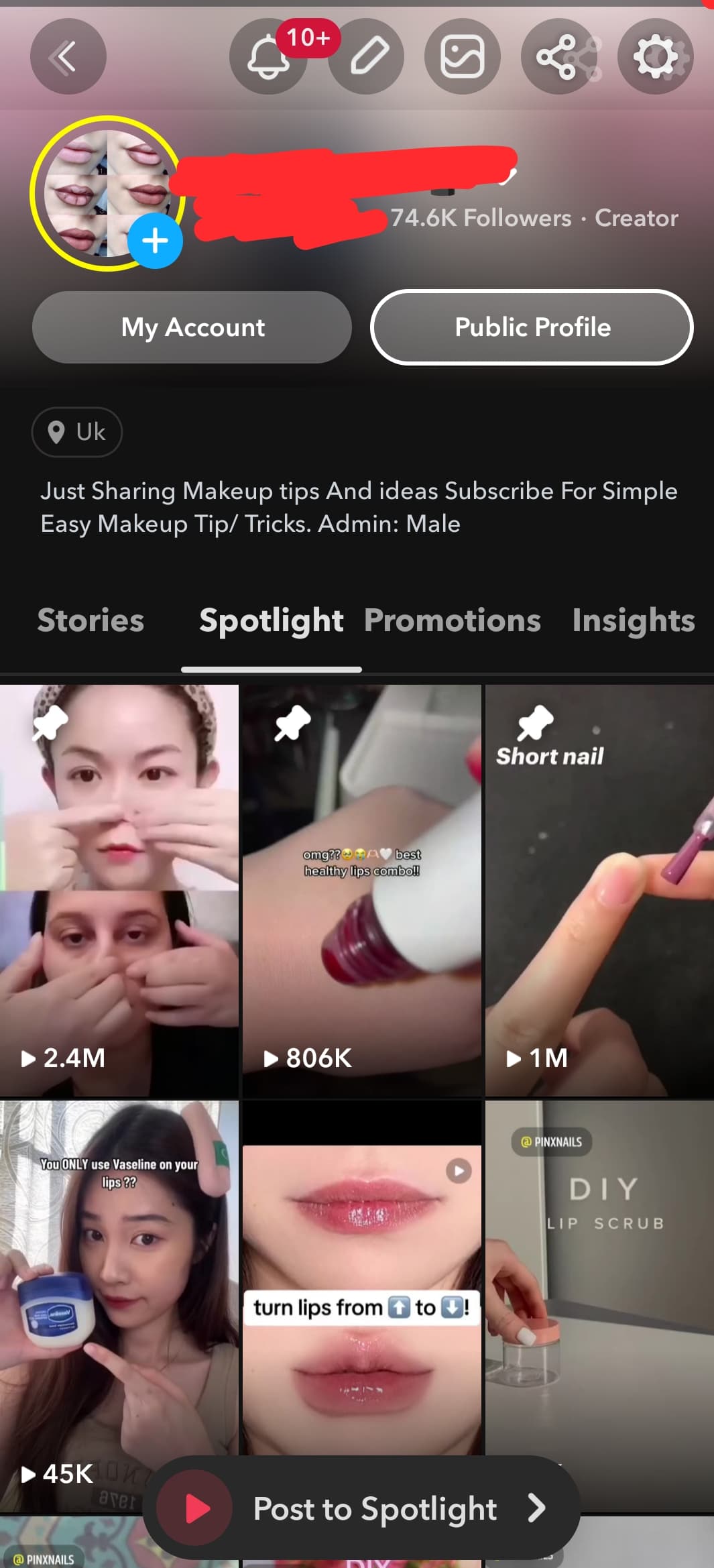Image resolution: width=714 pixels, height=1568 pixels.
Task: Select the Public Profile button
Action: [x=532, y=327]
